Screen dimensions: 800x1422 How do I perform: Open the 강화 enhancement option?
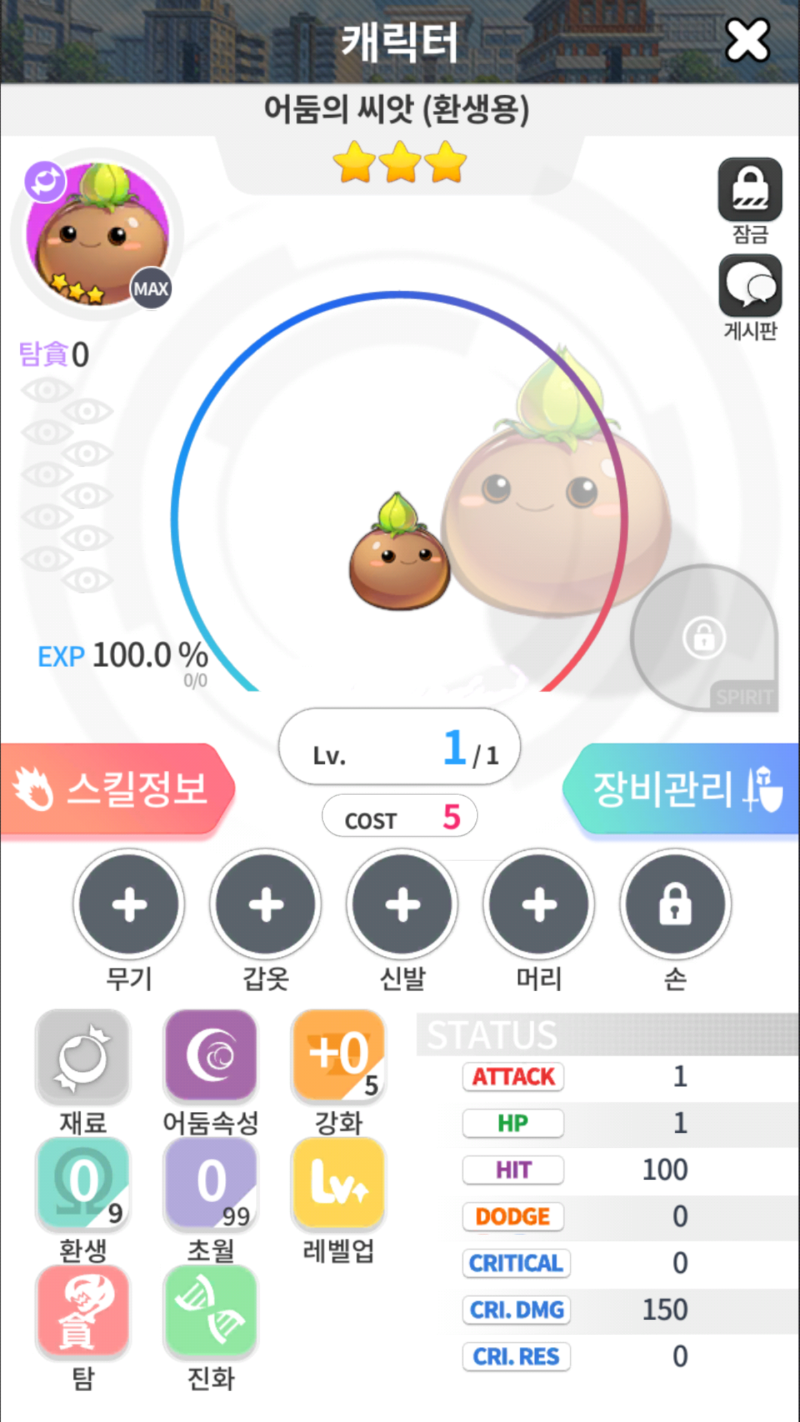pos(338,1056)
